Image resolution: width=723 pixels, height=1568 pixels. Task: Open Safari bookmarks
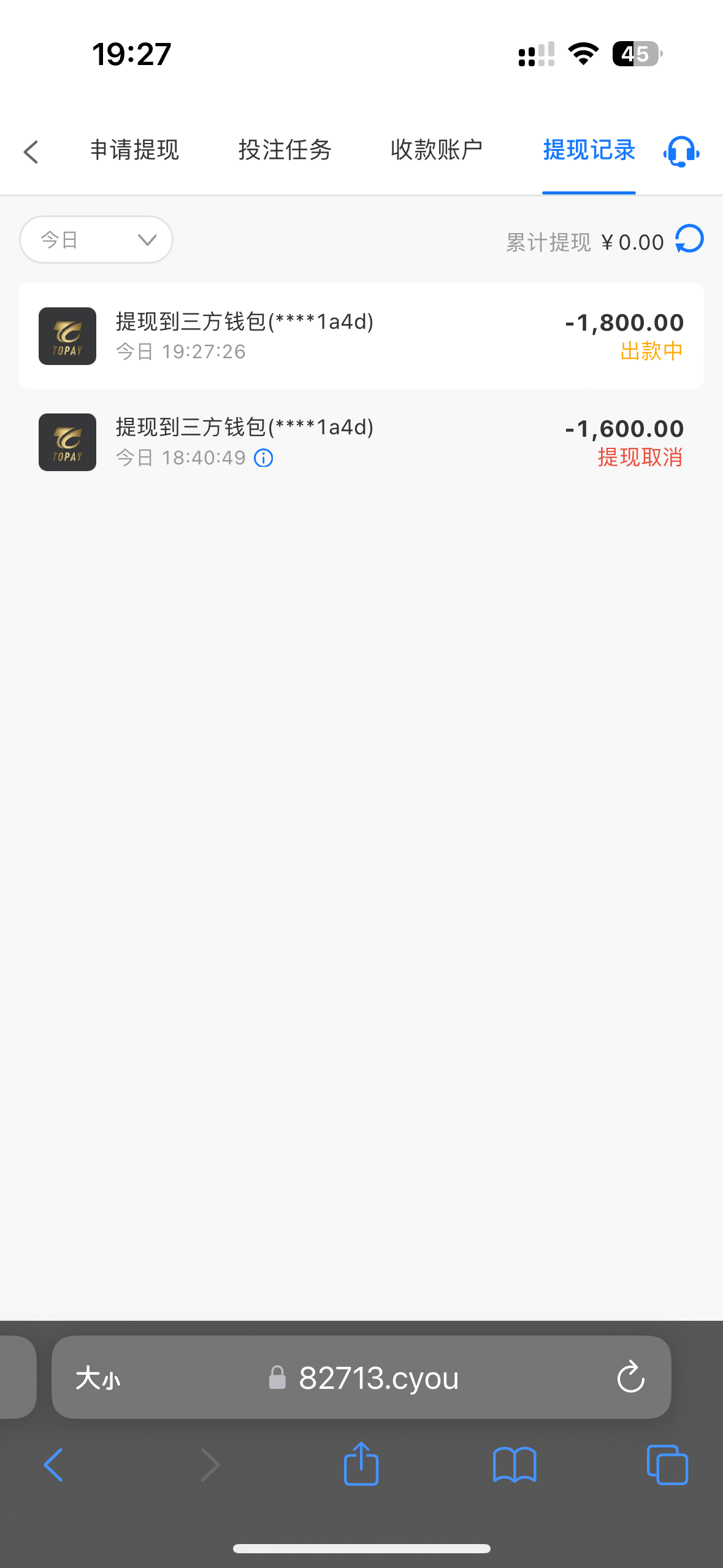(x=515, y=1465)
